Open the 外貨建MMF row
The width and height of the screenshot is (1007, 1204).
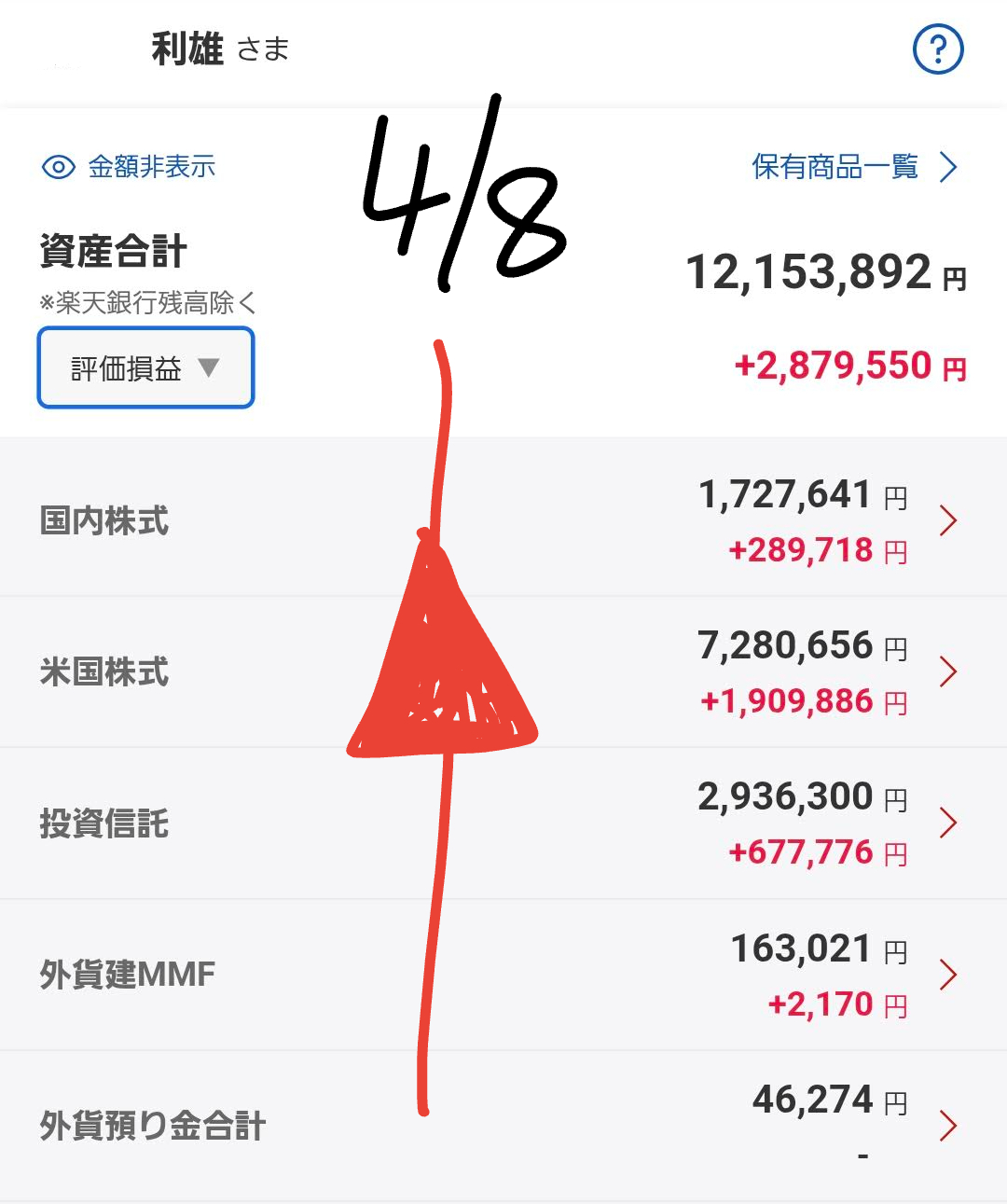pyautogui.click(x=504, y=975)
